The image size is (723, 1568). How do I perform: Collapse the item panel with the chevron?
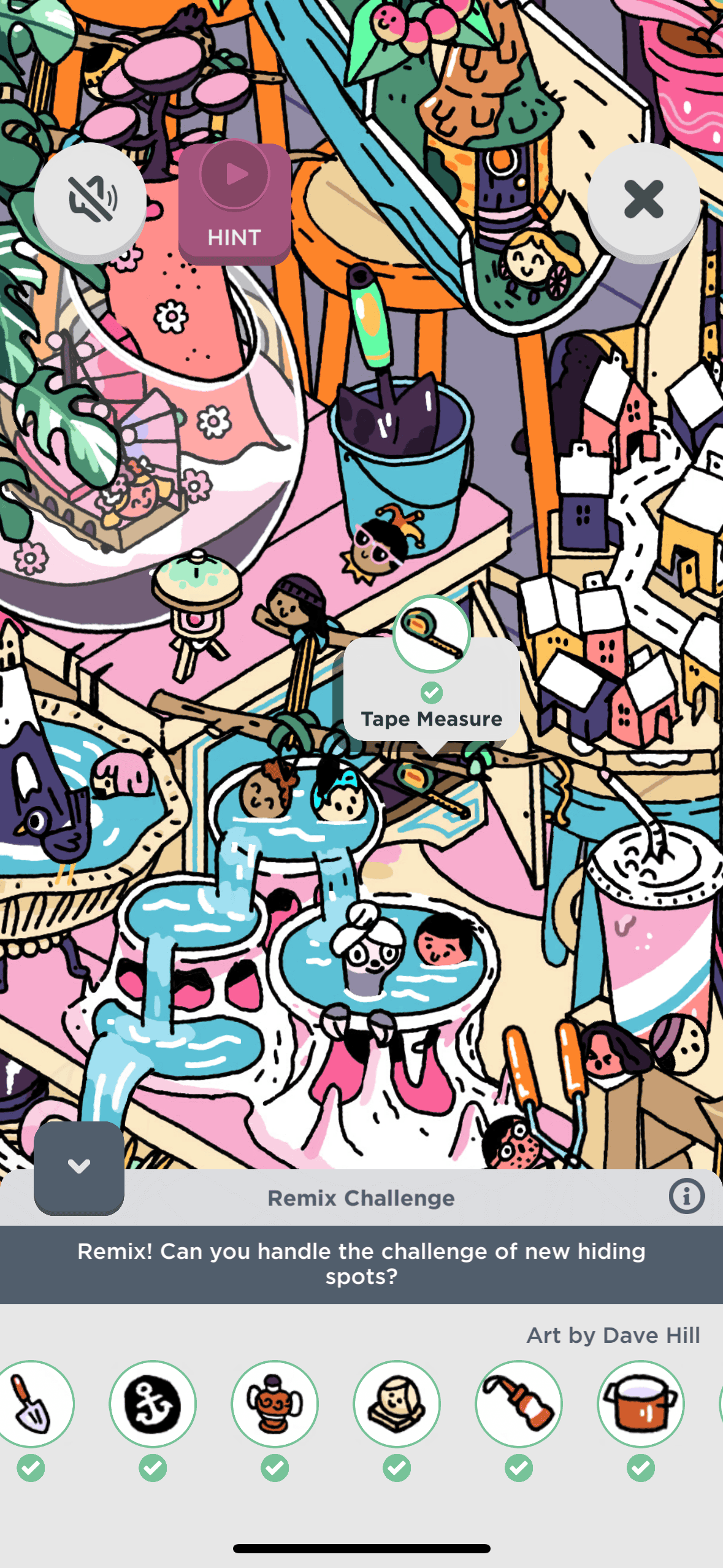click(x=79, y=1166)
